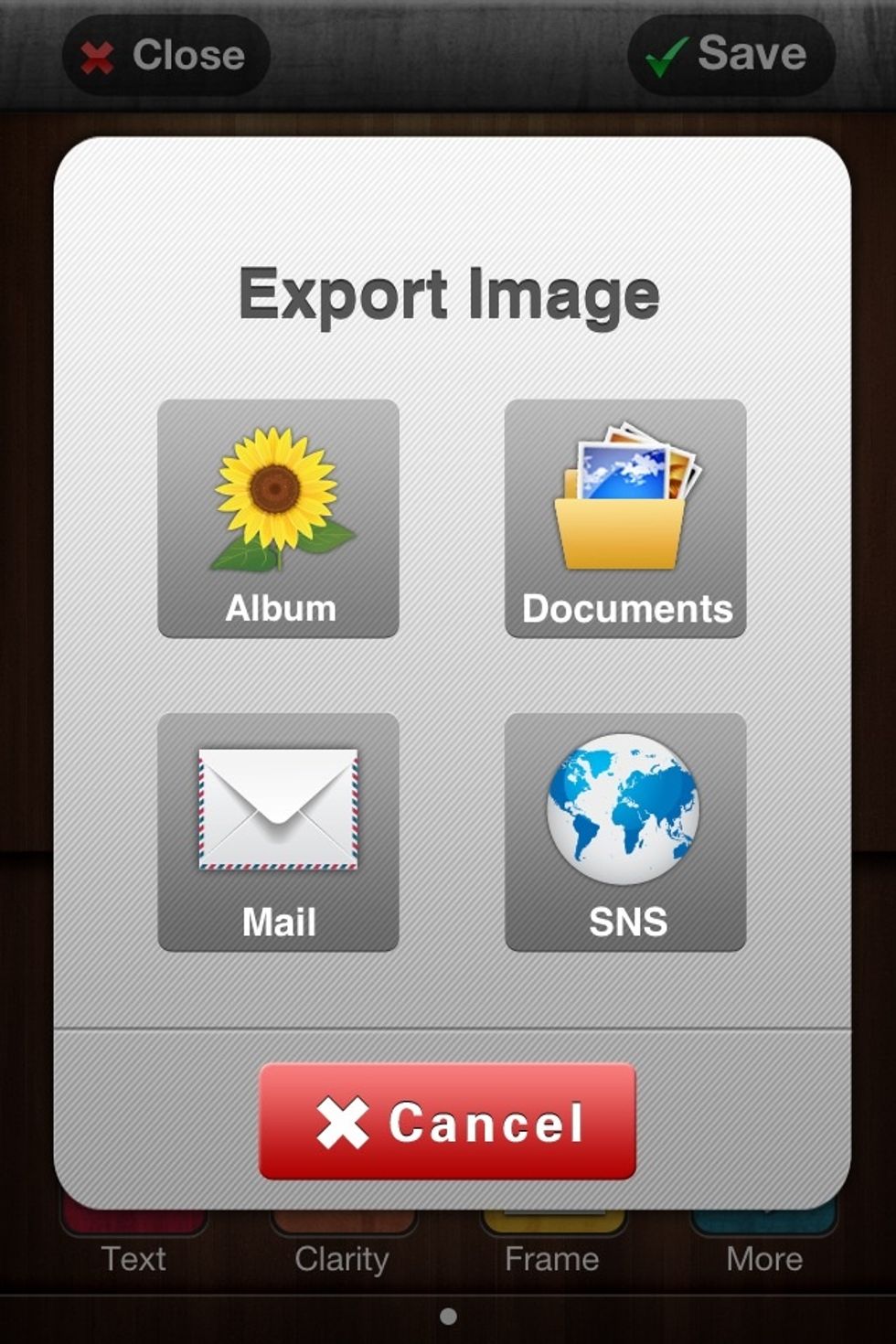896x1344 pixels.
Task: Export the image to Album
Action: pos(277,517)
